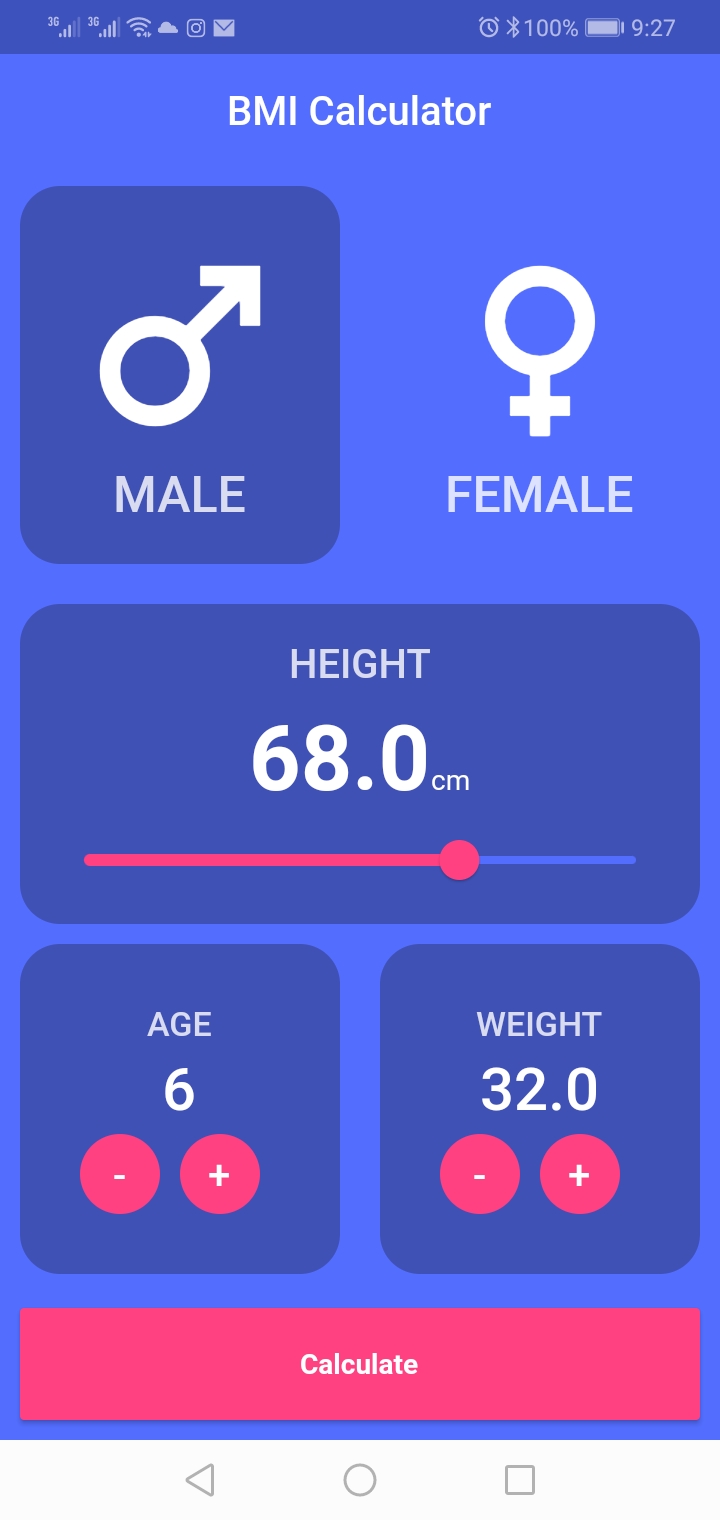Image resolution: width=720 pixels, height=1520 pixels.
Task: Tap the plus icon under WEIGHT
Action: tap(579, 1175)
